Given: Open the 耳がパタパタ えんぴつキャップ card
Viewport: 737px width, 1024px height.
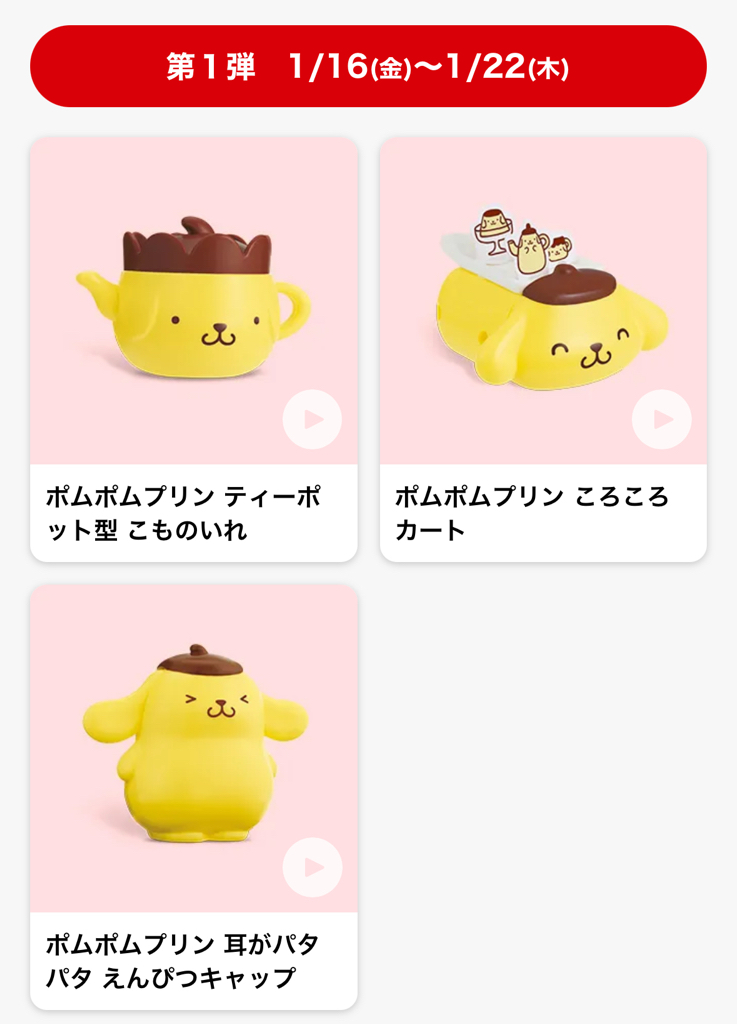Looking at the screenshot, I should pyautogui.click(x=193, y=960).
